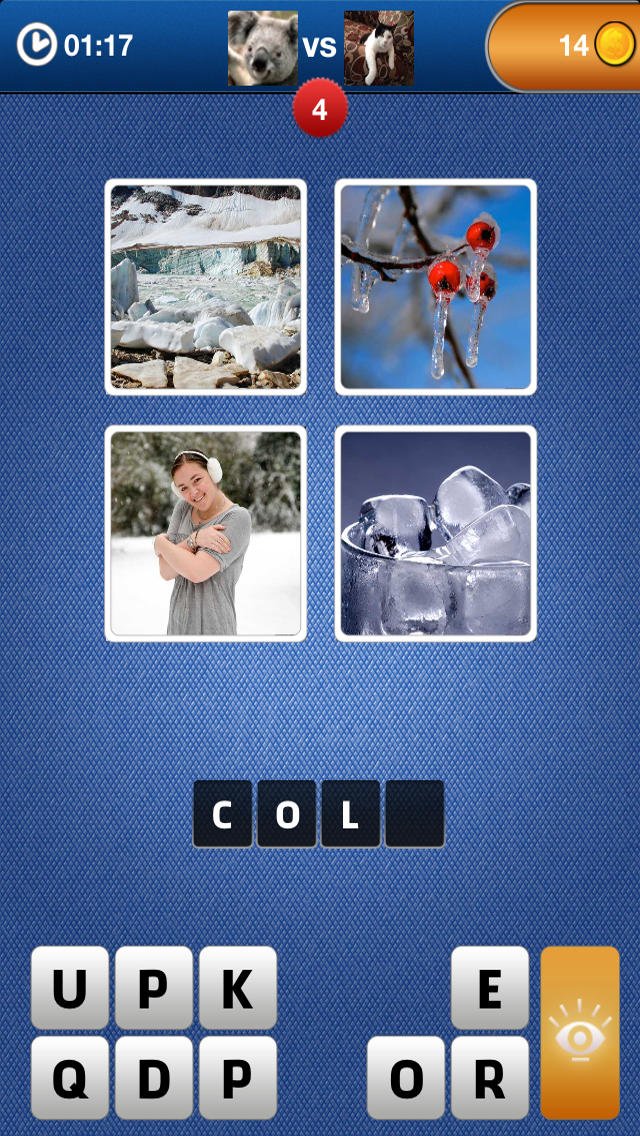
Task: Choose the letter Q tile
Action: (70, 1077)
